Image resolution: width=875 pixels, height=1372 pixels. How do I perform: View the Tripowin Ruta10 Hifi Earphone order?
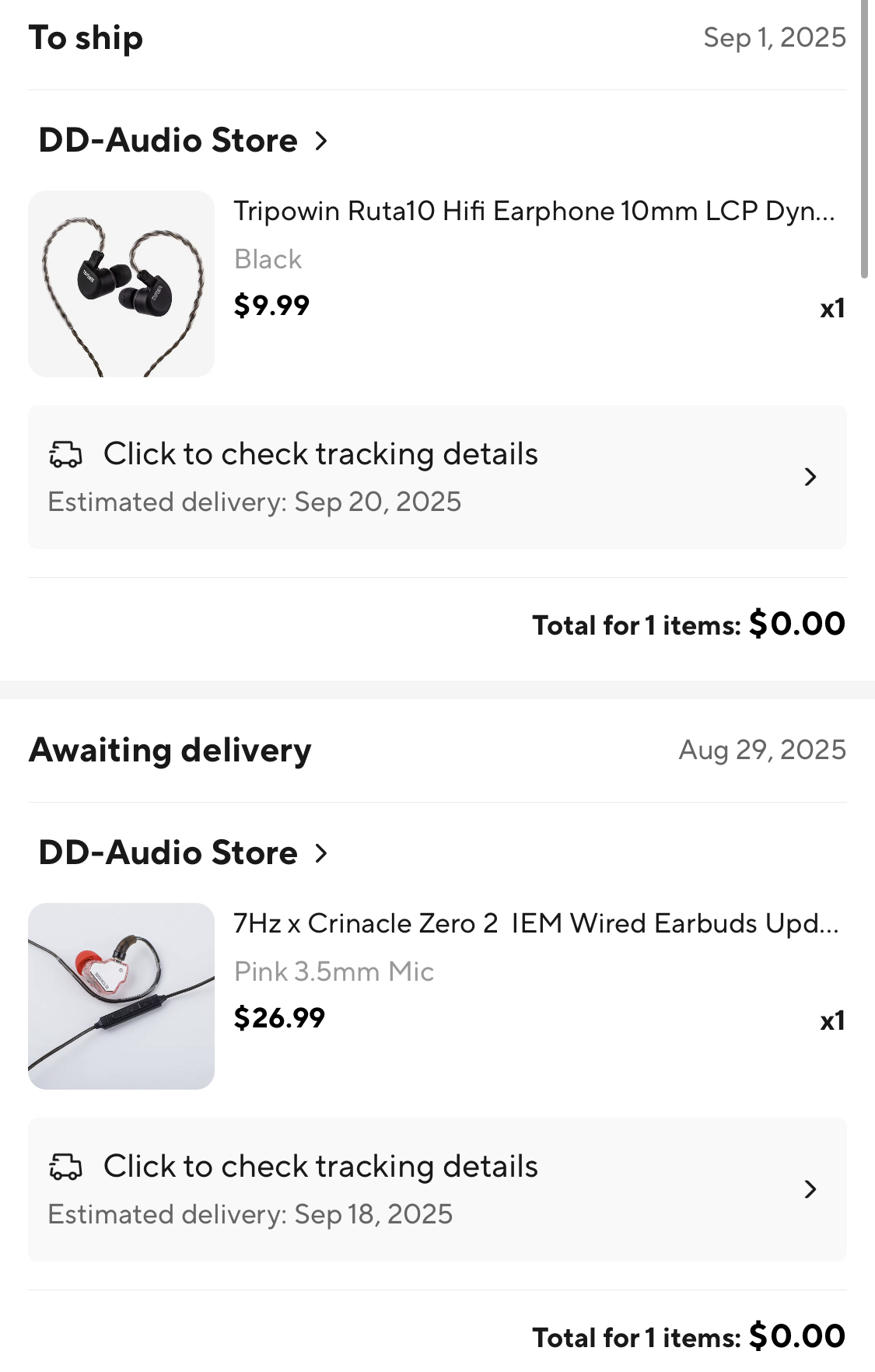tap(534, 212)
